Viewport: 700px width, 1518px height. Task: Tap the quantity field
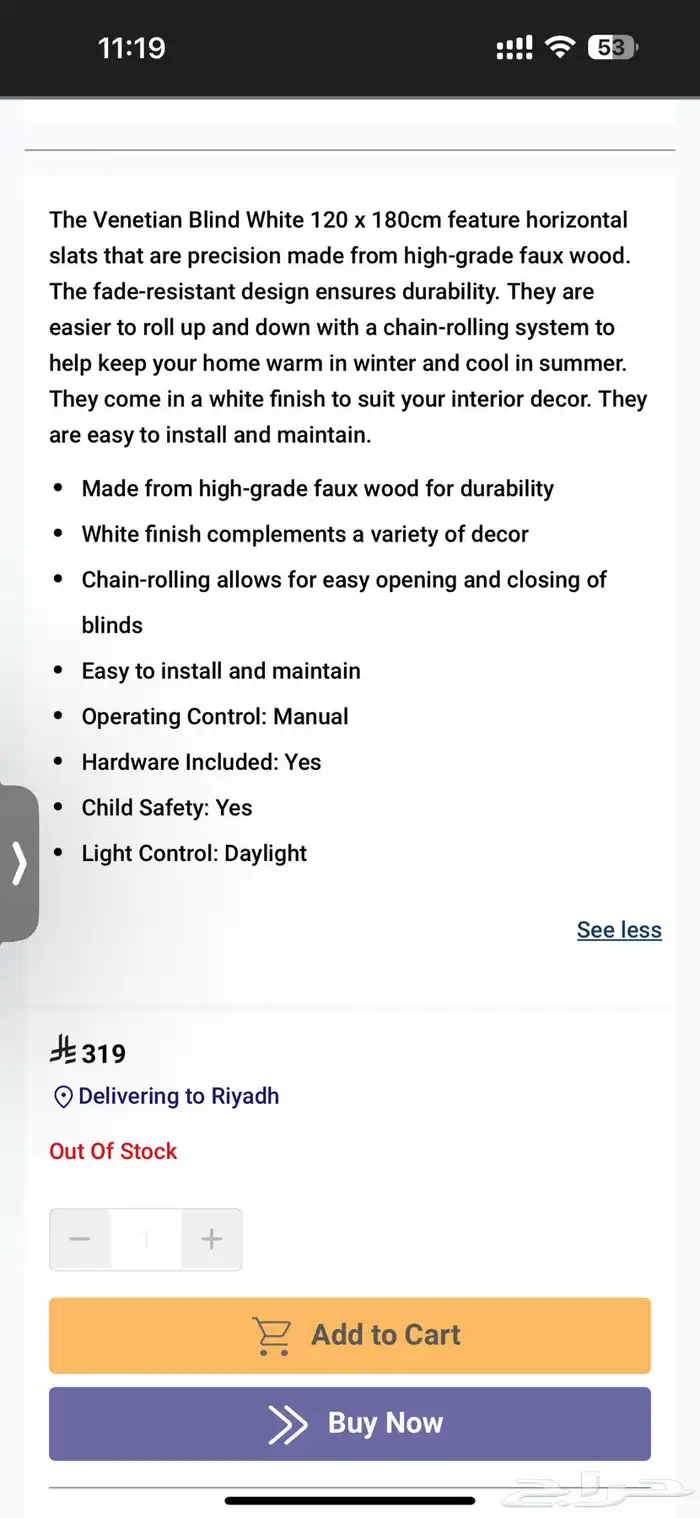click(146, 1240)
